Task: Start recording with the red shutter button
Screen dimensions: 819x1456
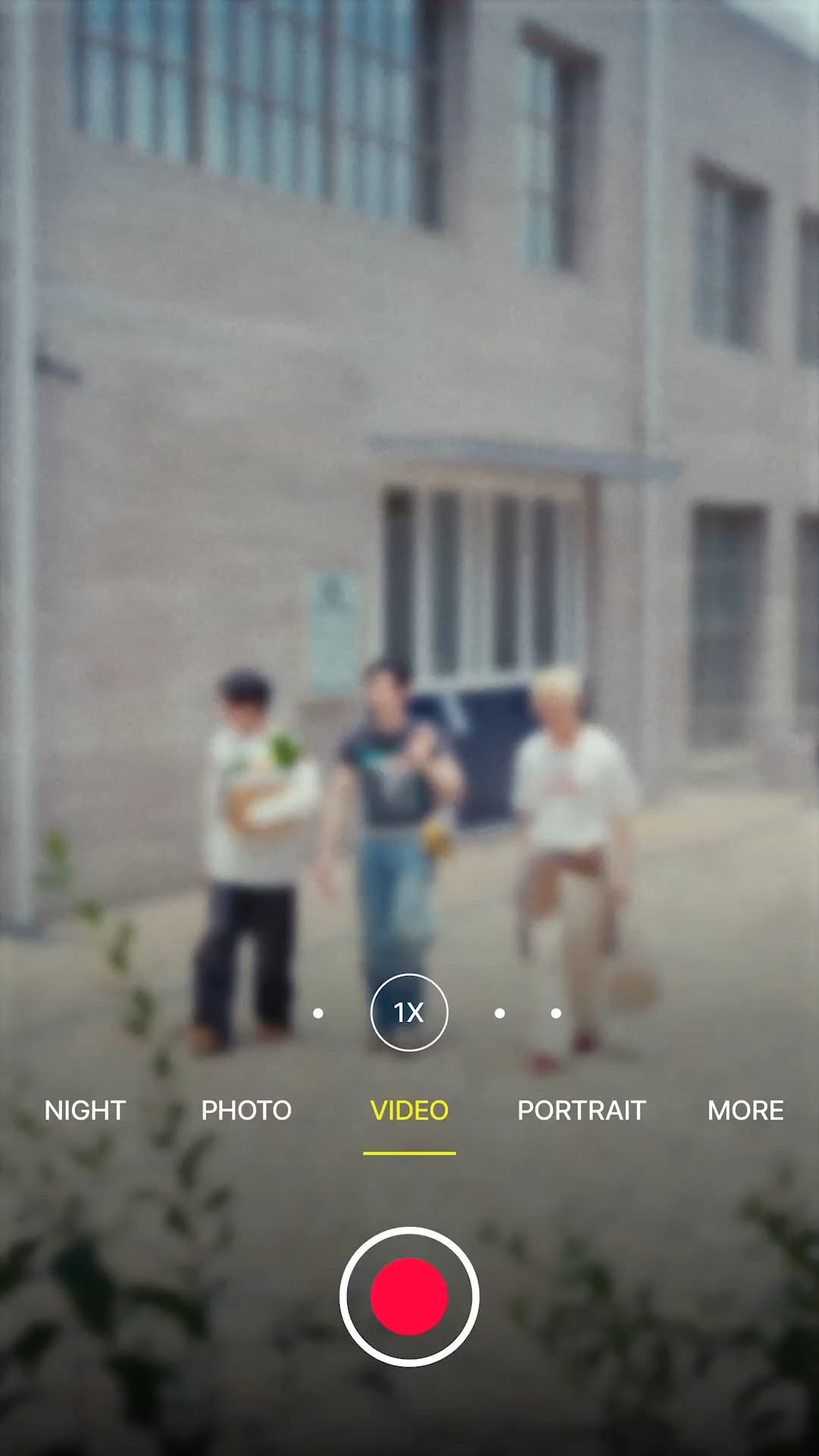Action: pos(409,1297)
